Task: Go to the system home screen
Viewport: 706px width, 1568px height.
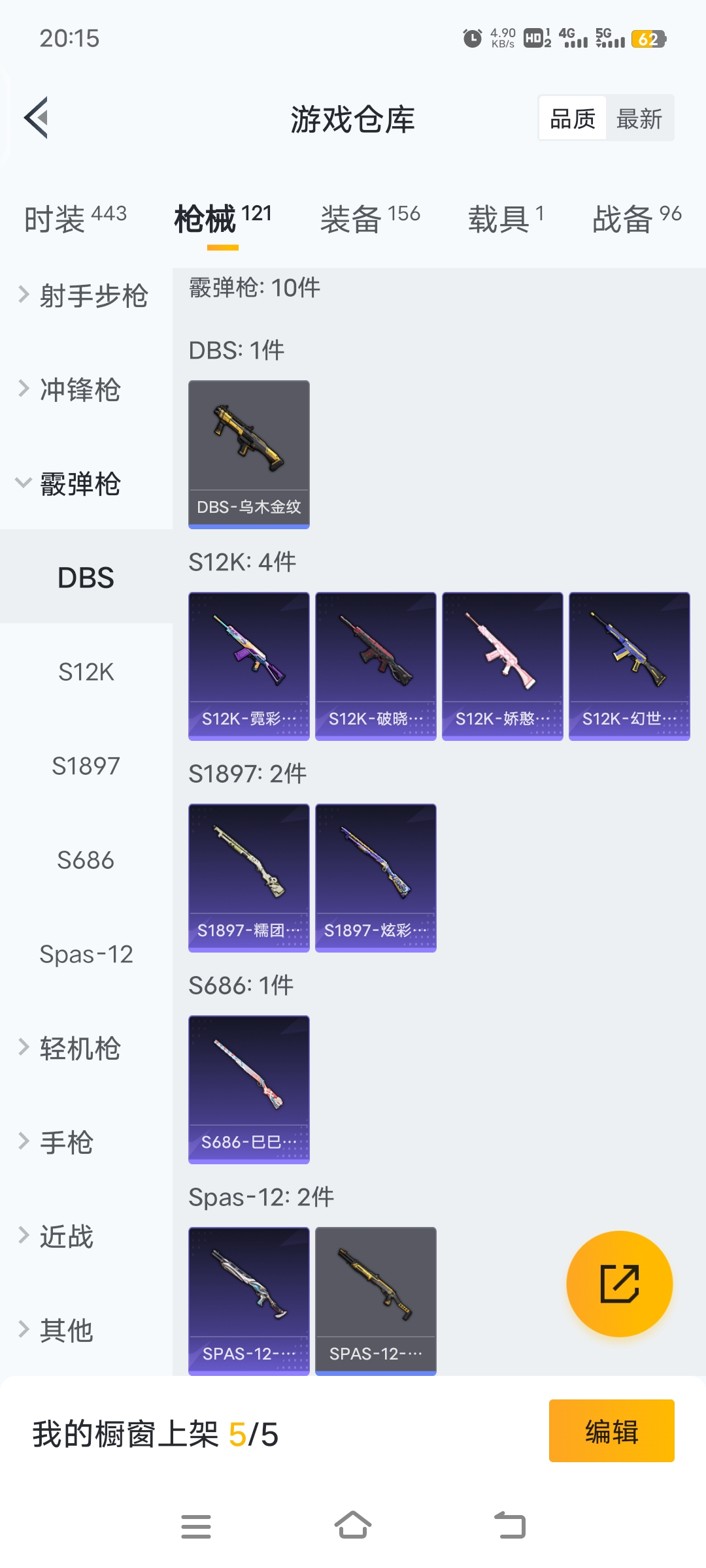Action: click(353, 1526)
